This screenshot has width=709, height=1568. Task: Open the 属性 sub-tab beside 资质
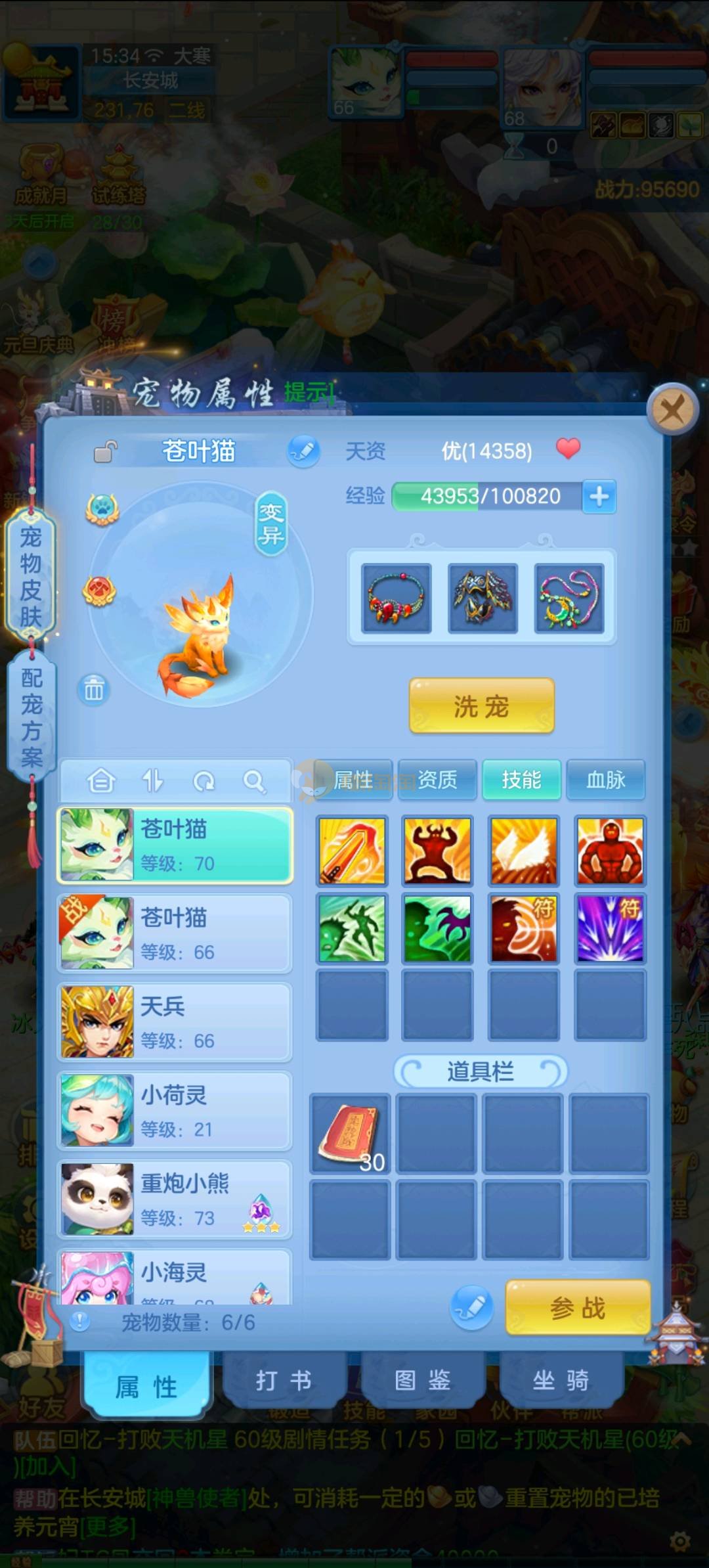click(x=353, y=780)
